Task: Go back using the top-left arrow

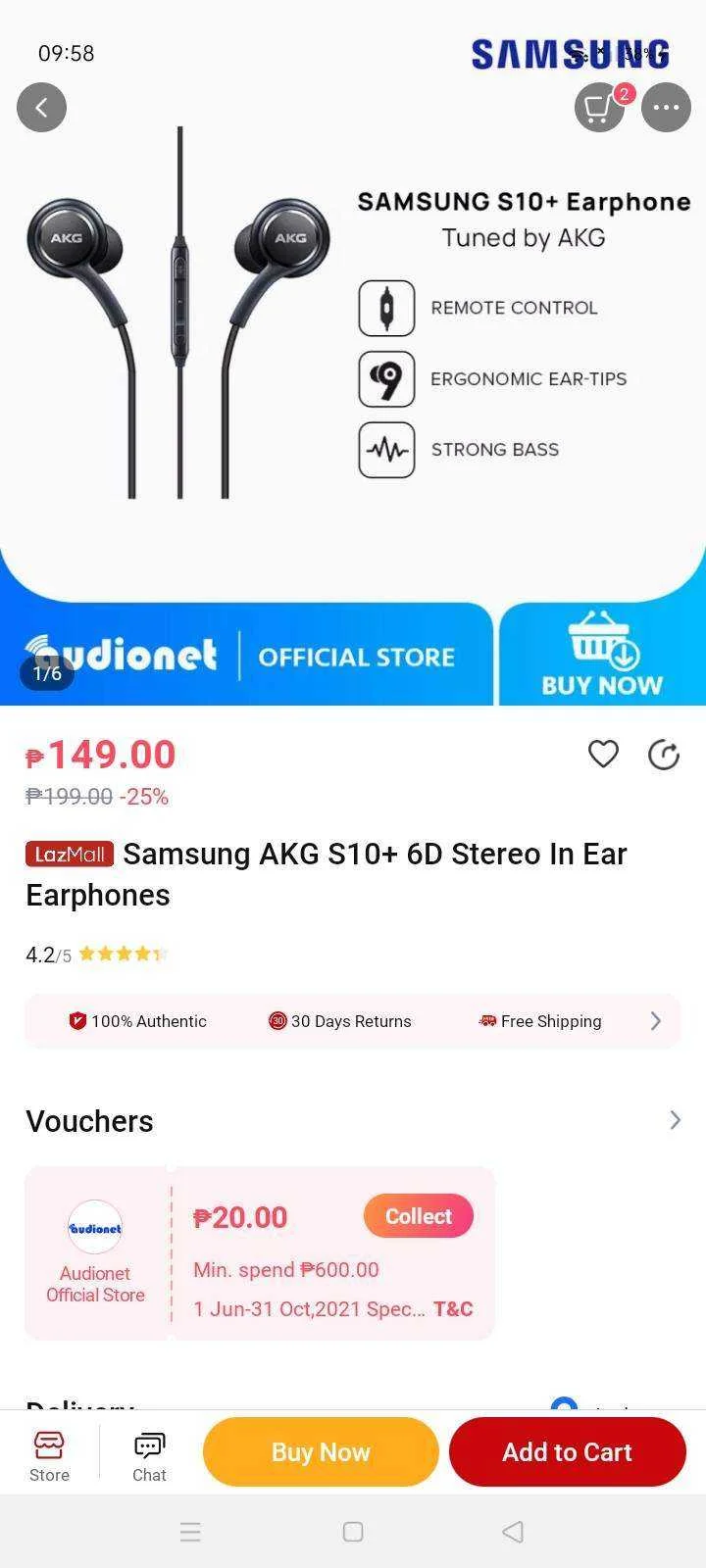Action: 41,107
